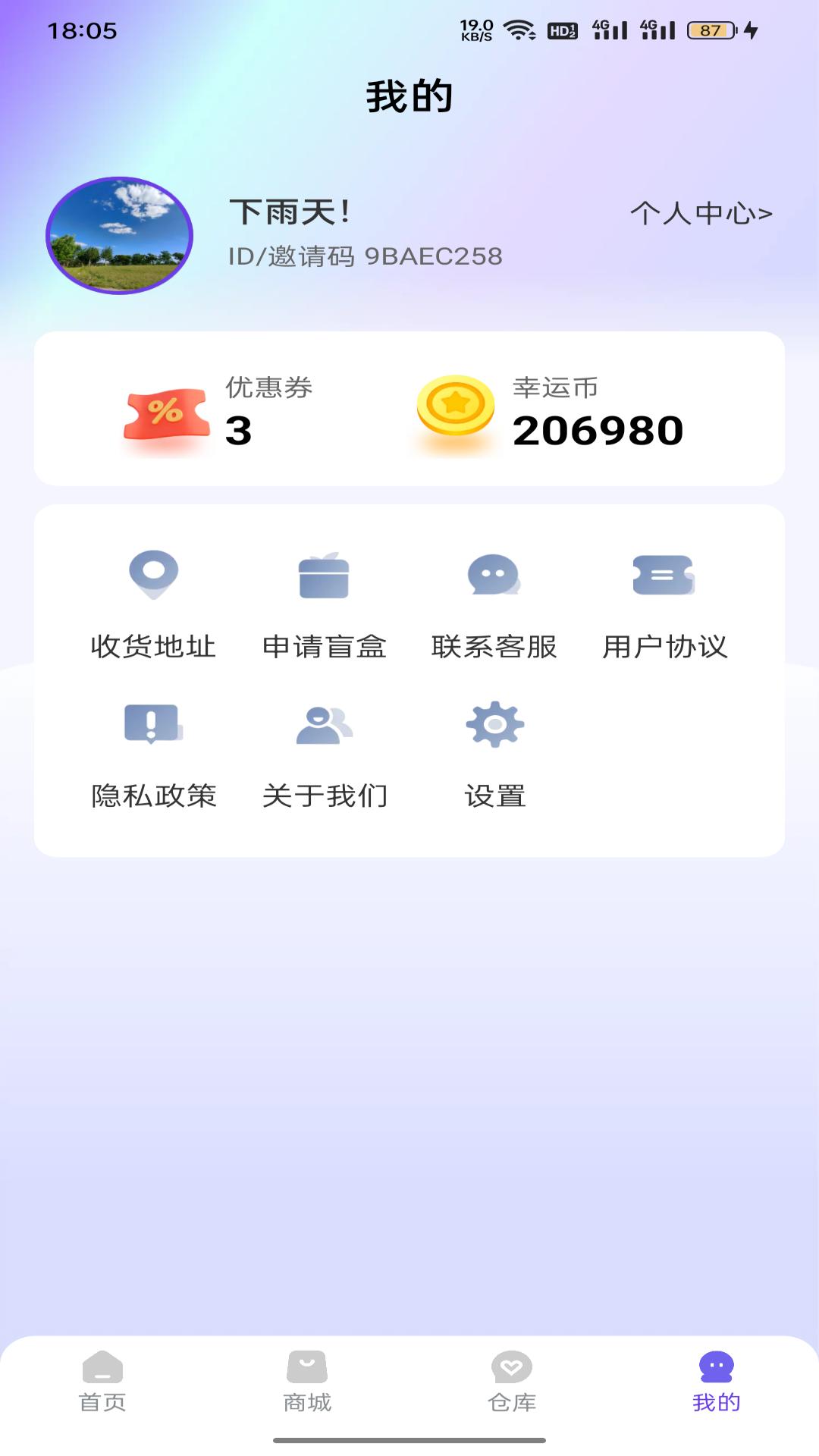The width and height of the screenshot is (819, 1456).
Task: Tap the 隐私政策 exclamation icon
Action: click(154, 724)
